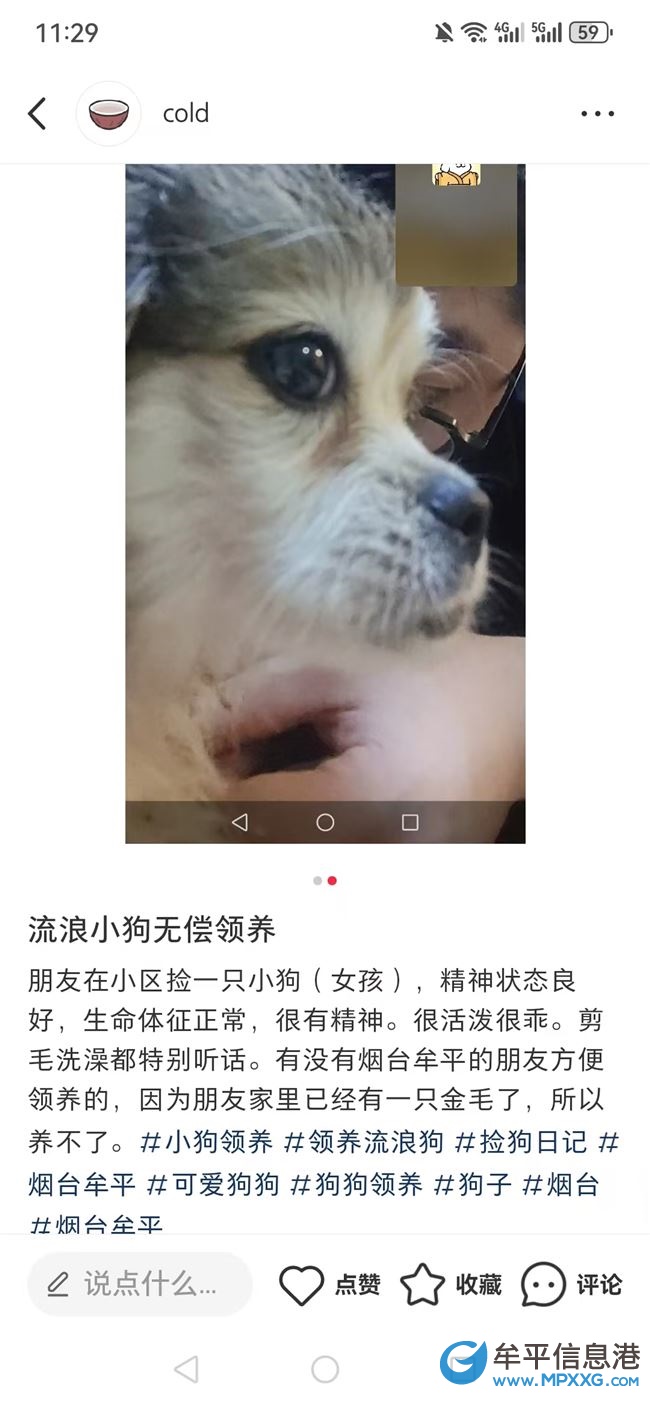
Task: Tap the #小狗领养 hashtag
Action: pyautogui.click(x=207, y=1141)
